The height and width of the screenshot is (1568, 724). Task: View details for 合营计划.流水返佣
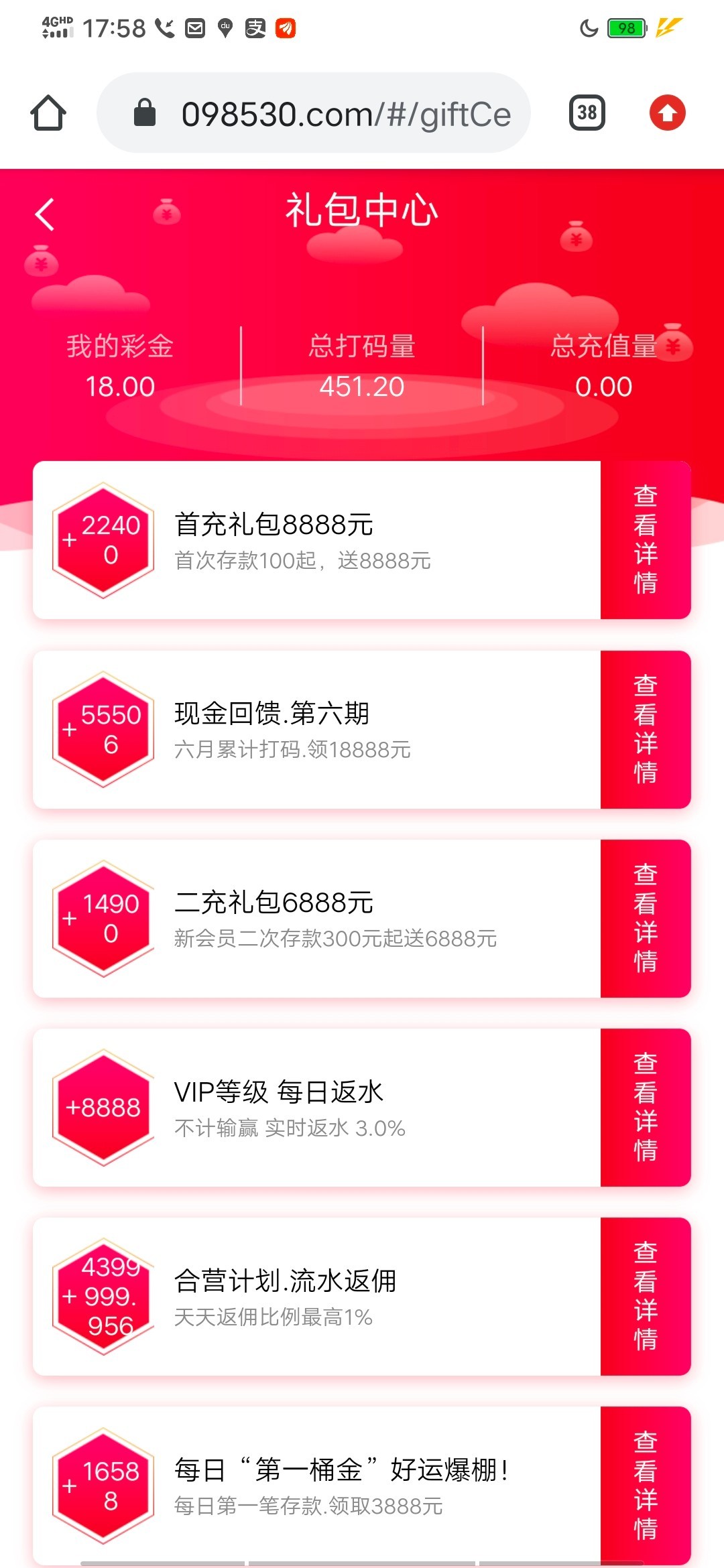645,1296
